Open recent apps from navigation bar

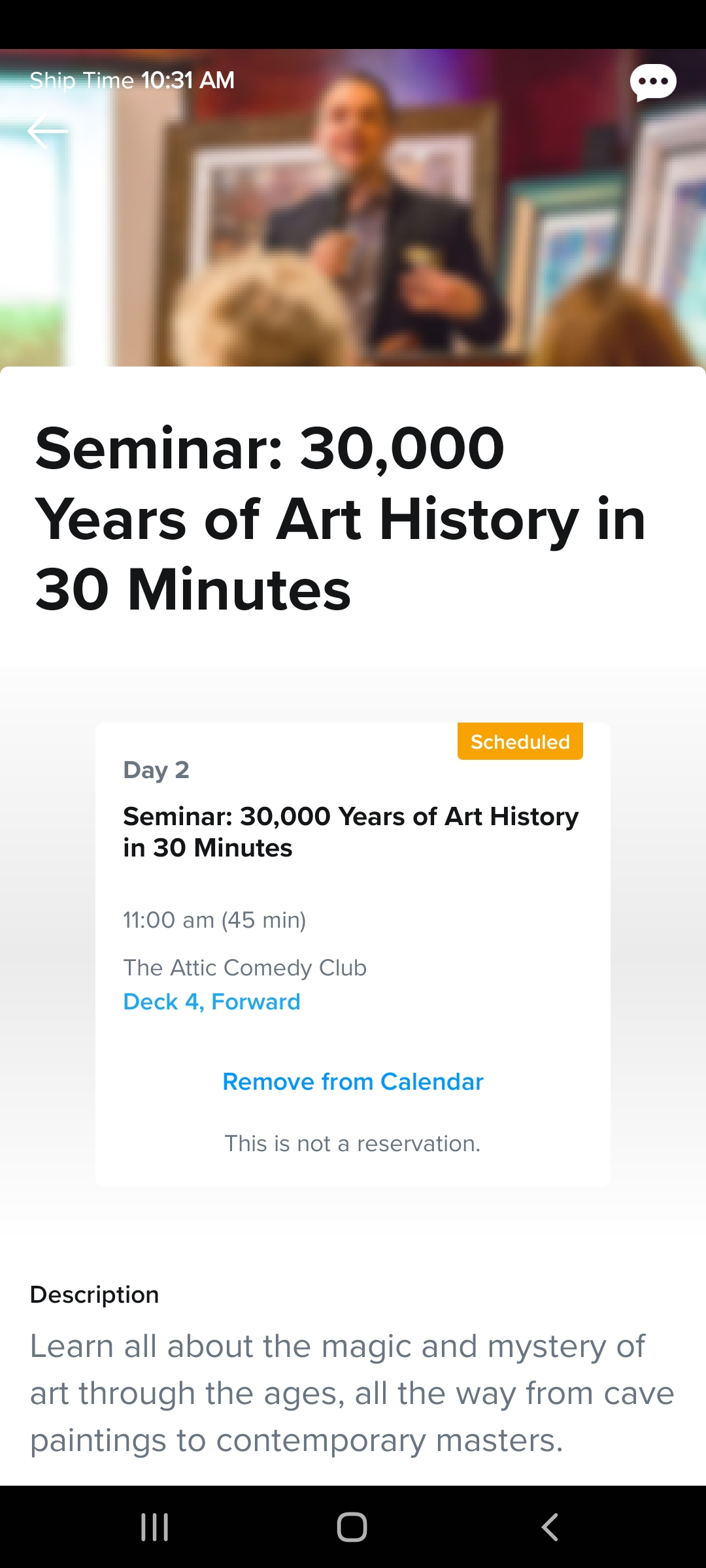click(x=155, y=1527)
